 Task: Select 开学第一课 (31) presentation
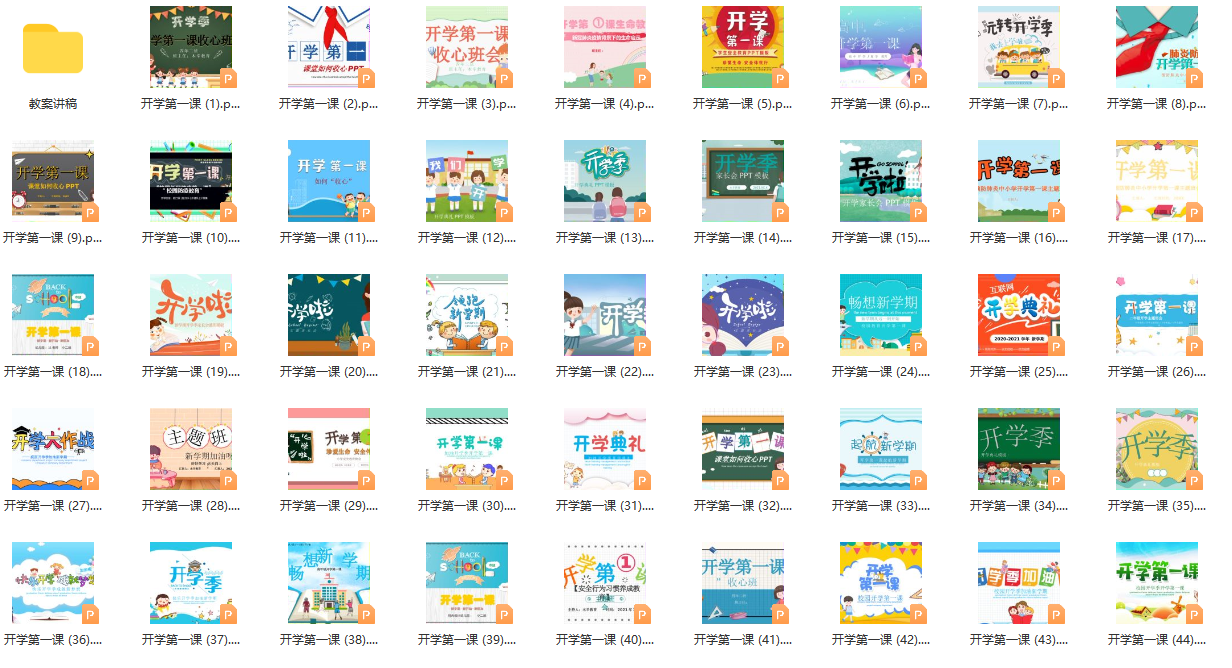pos(605,449)
